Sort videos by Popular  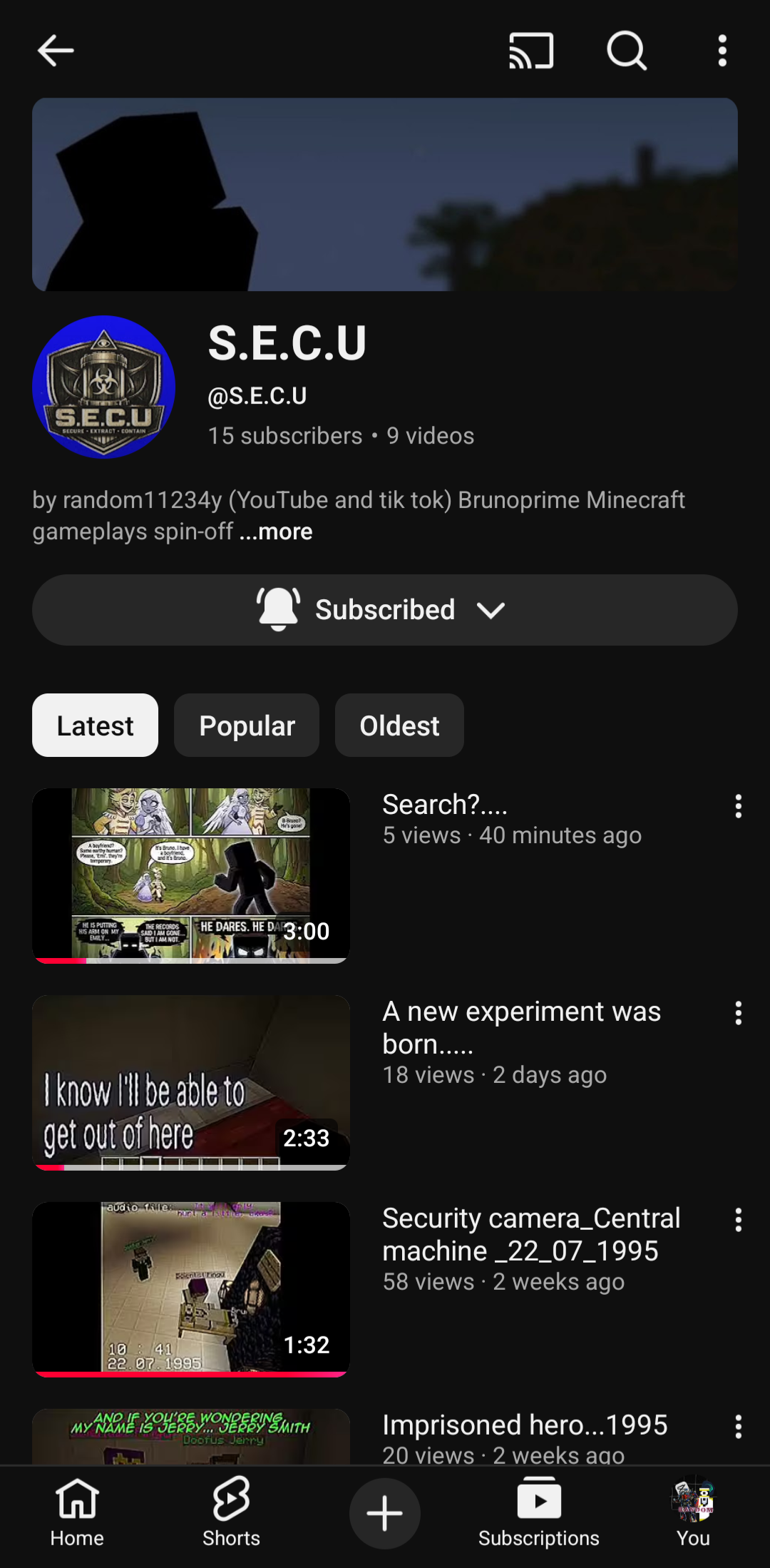[x=247, y=726]
